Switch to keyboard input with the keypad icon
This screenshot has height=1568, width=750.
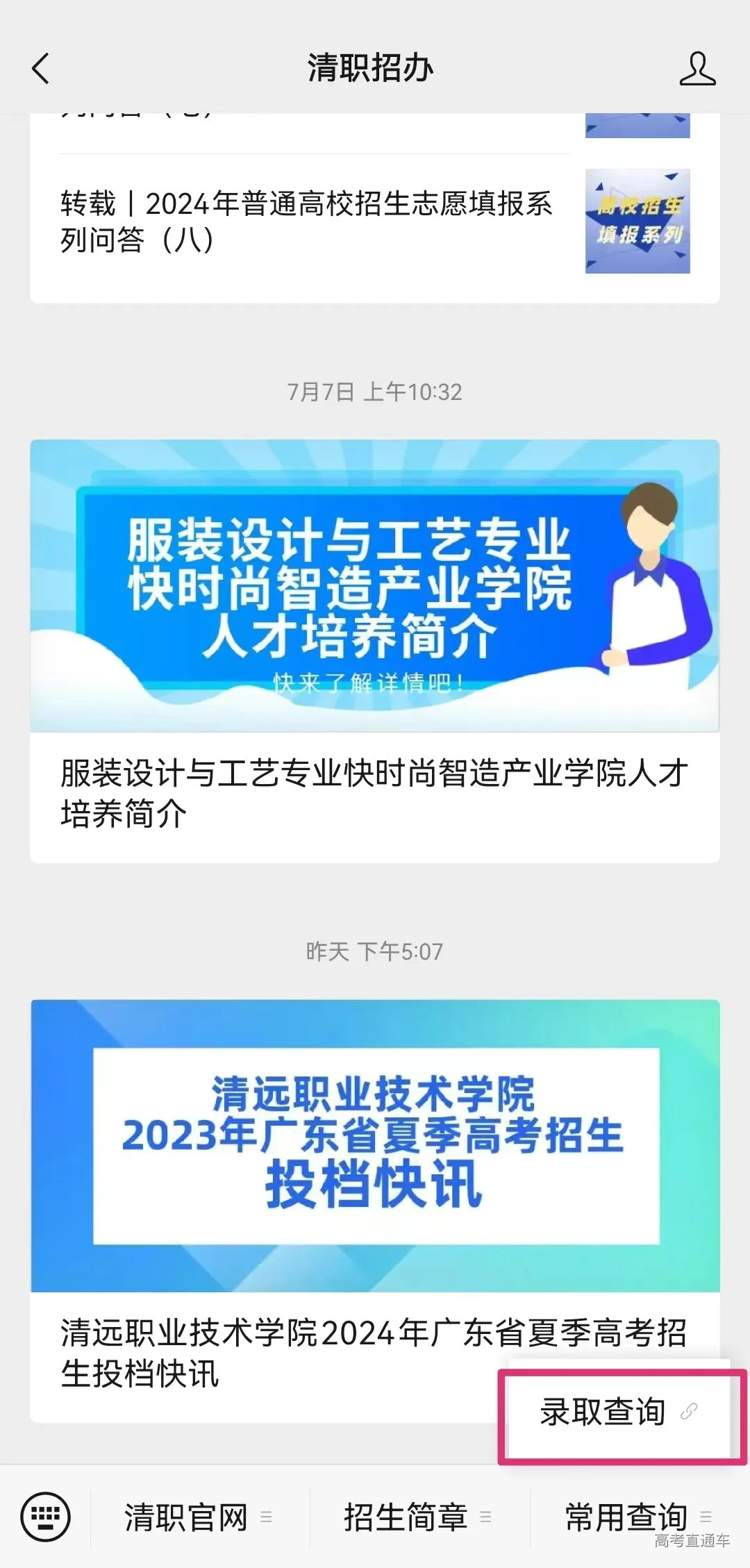click(47, 1515)
